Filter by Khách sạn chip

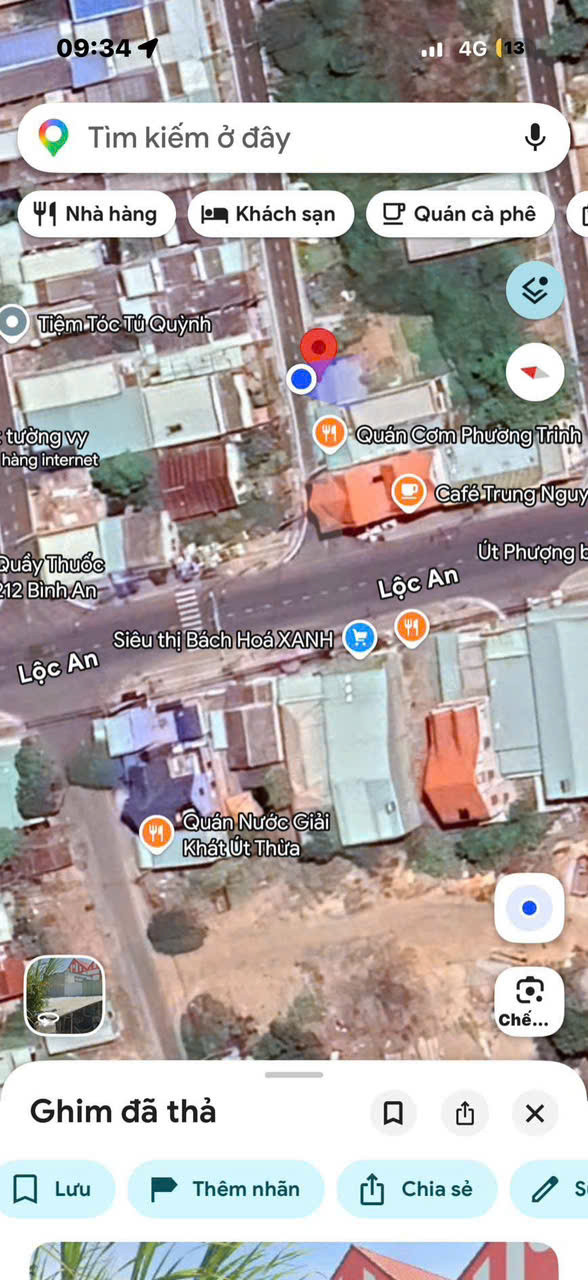pyautogui.click(x=271, y=214)
